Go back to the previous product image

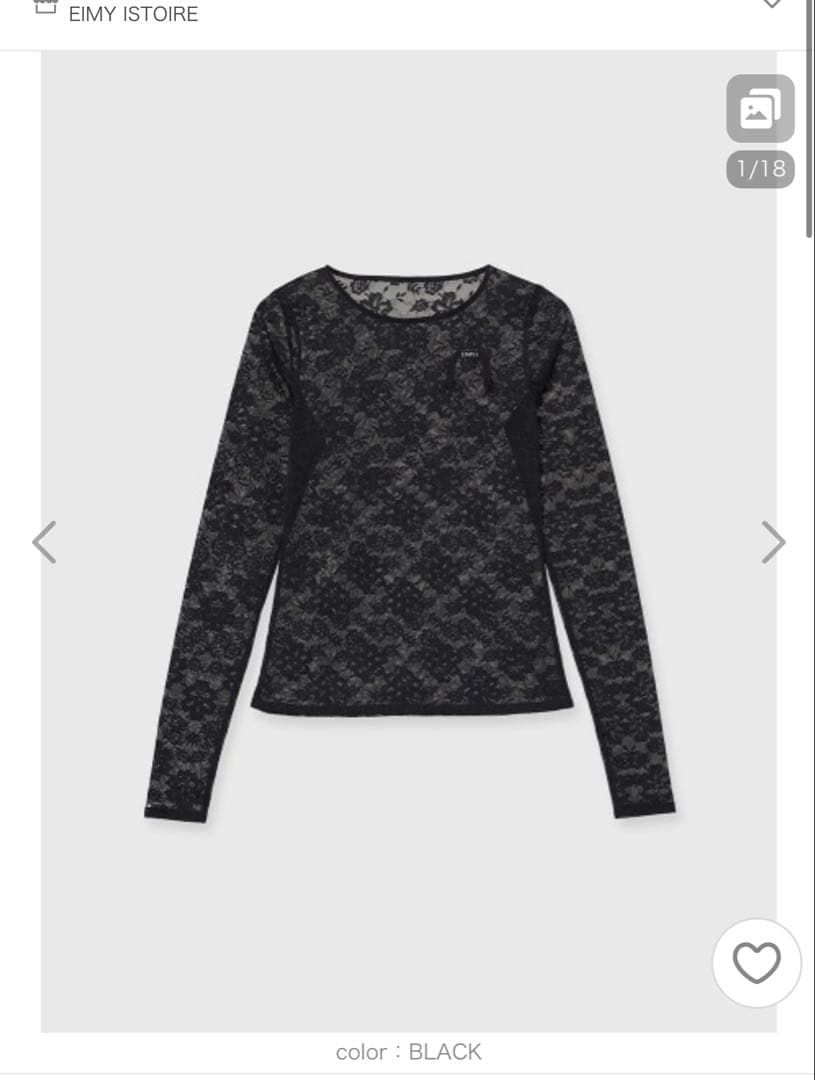(x=44, y=542)
